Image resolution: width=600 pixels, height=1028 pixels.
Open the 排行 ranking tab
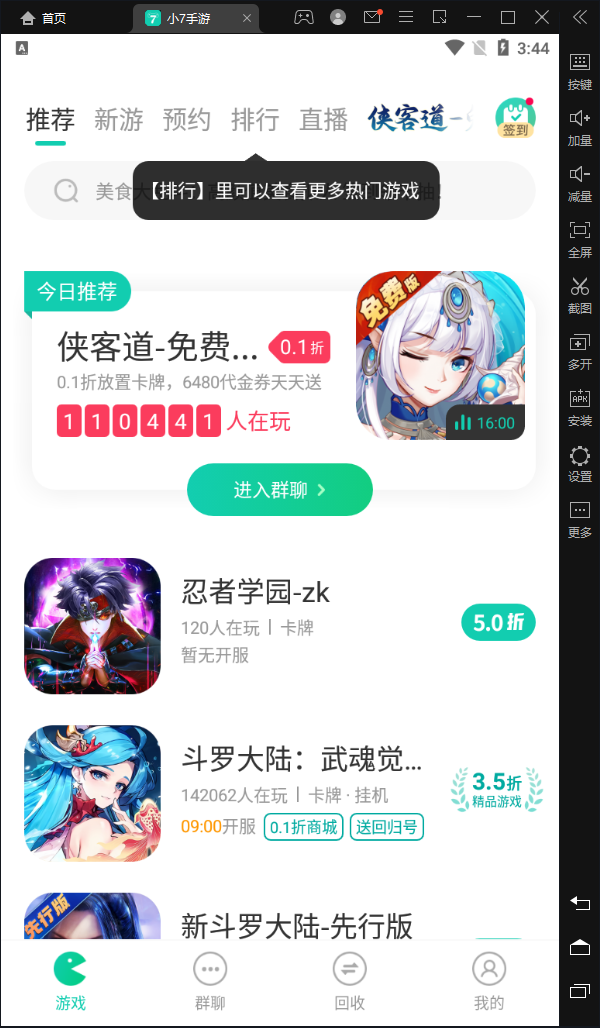pyautogui.click(x=255, y=120)
